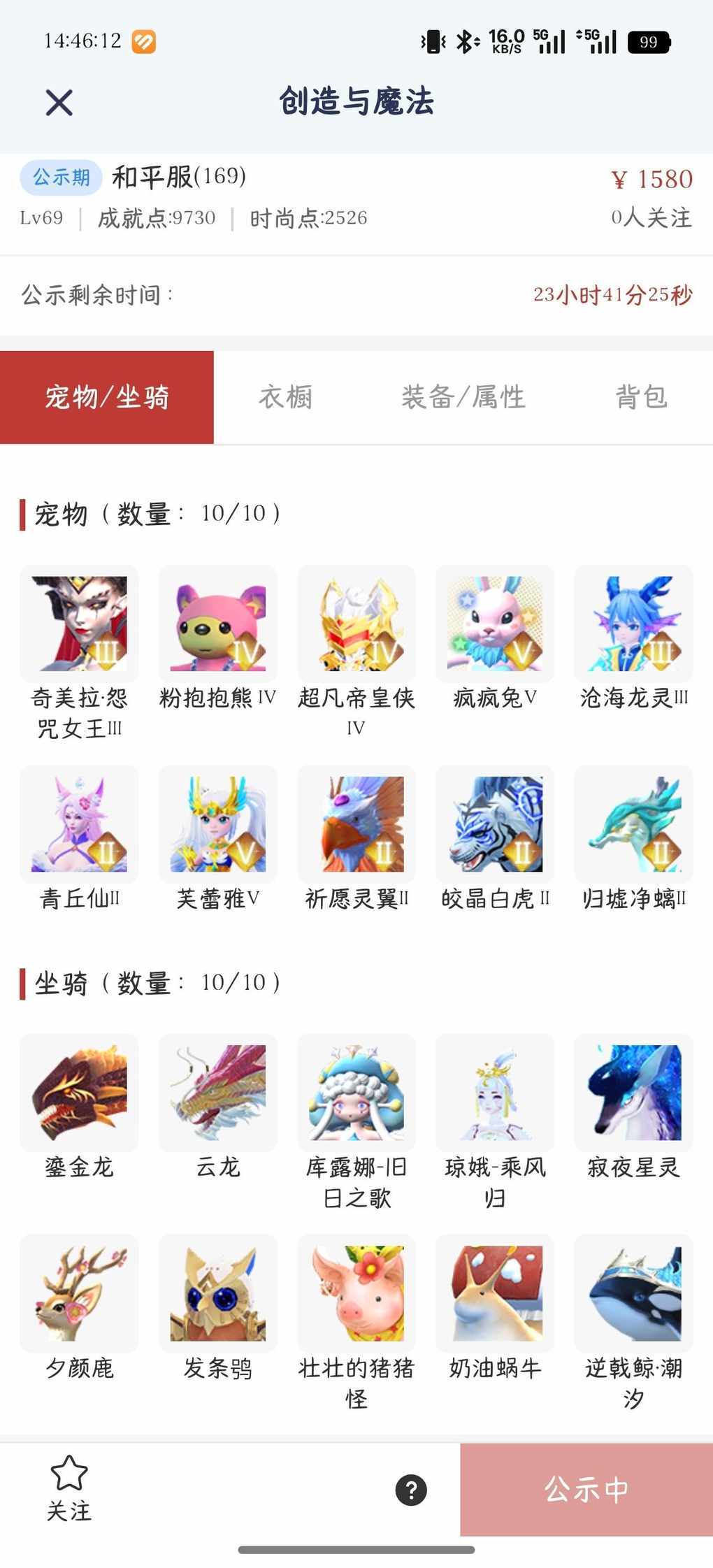This screenshot has height=1568, width=713.
Task: Open the 奶油蜗牛 mount tile
Action: [x=495, y=1293]
